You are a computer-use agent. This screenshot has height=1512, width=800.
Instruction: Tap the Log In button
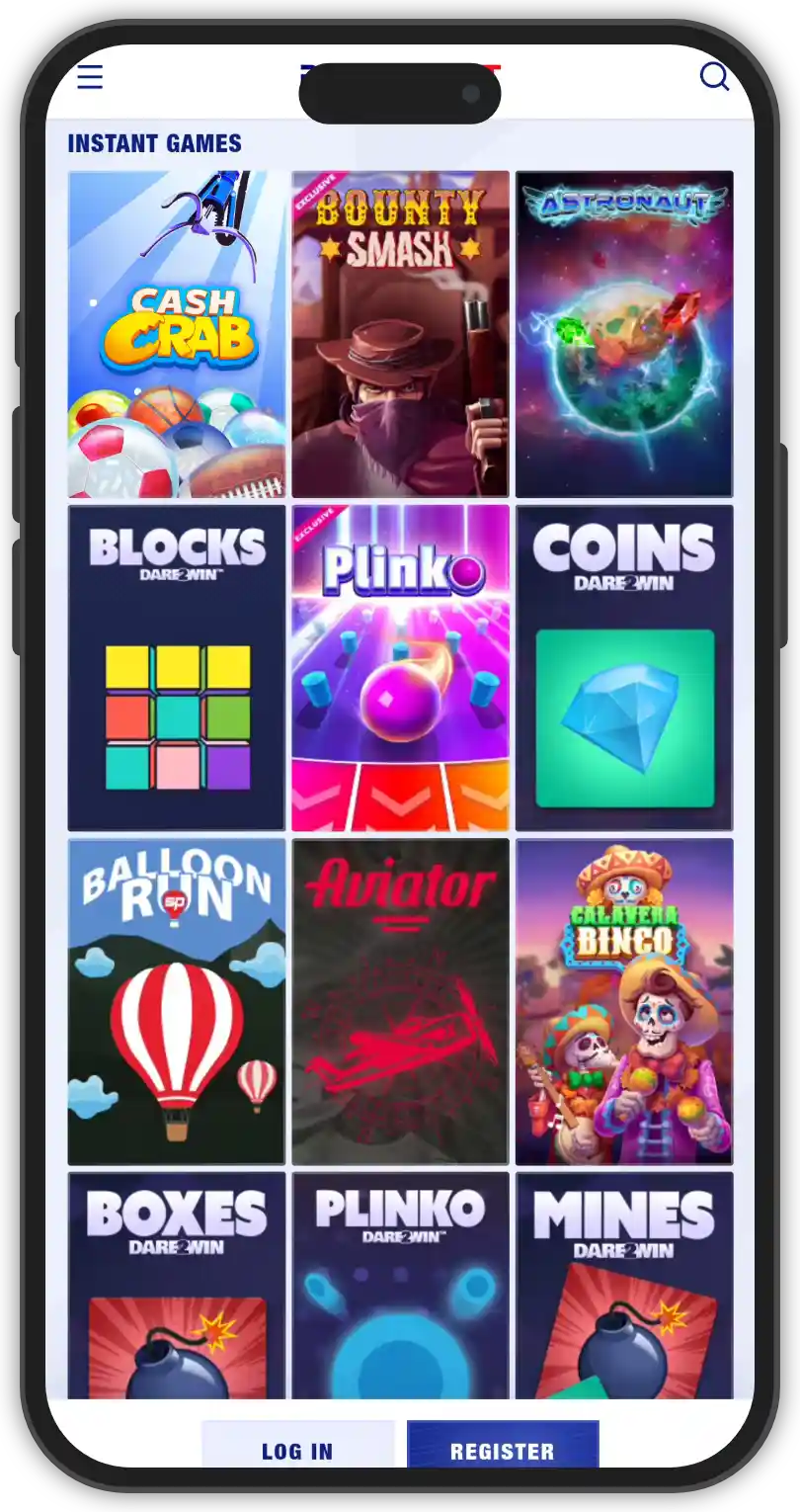pos(298,1448)
